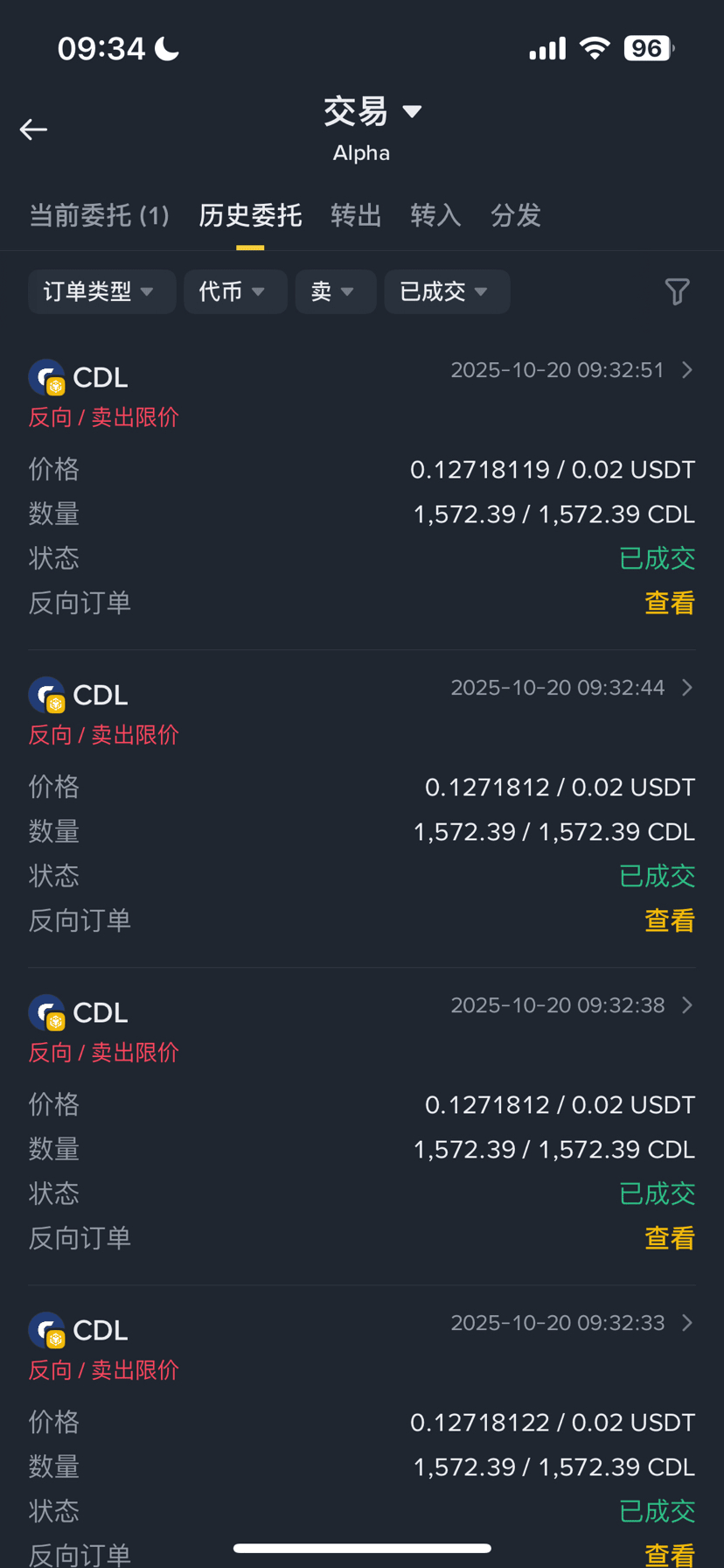Tap 查看 for the 09:32:44 order
Screen dimensions: 724x1568
(x=669, y=920)
